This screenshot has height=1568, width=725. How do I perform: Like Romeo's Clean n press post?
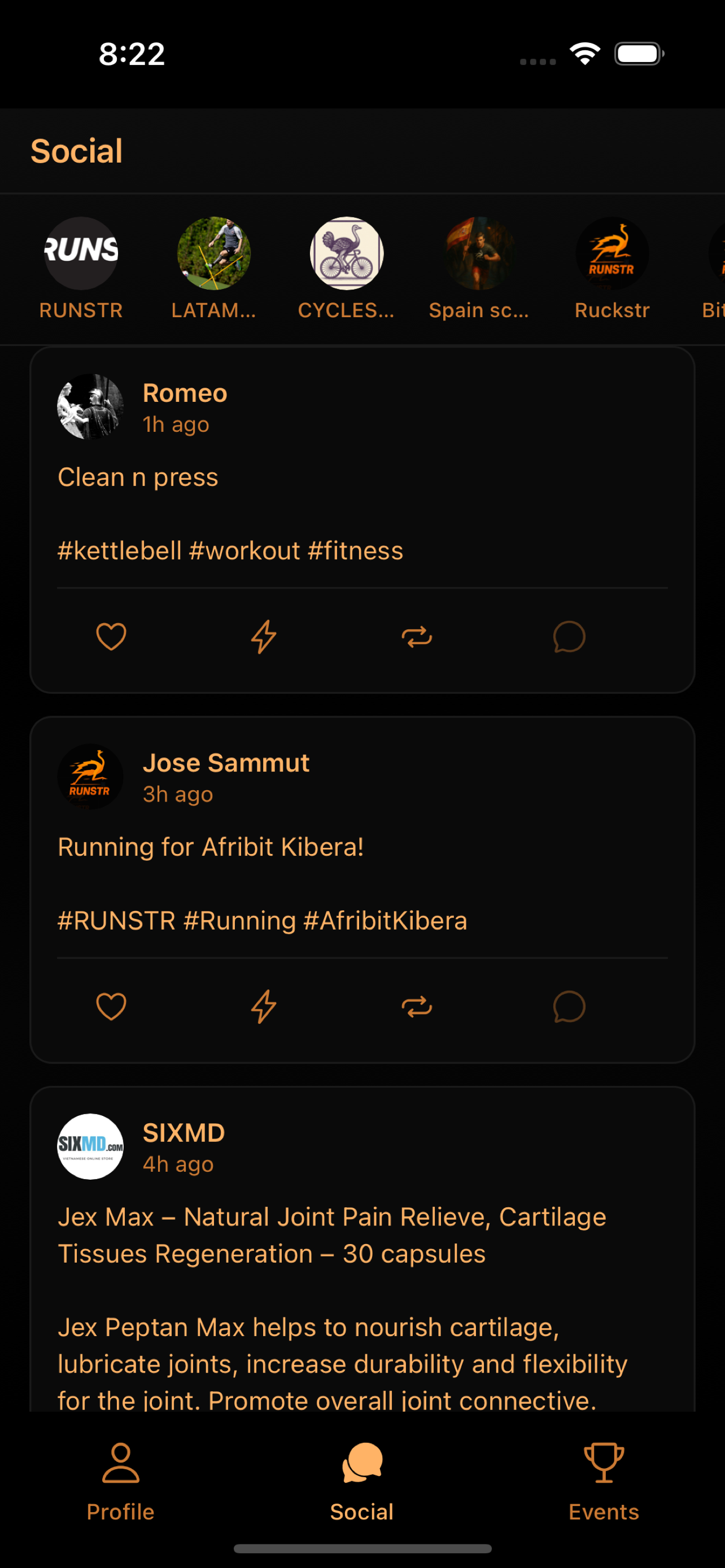(111, 636)
